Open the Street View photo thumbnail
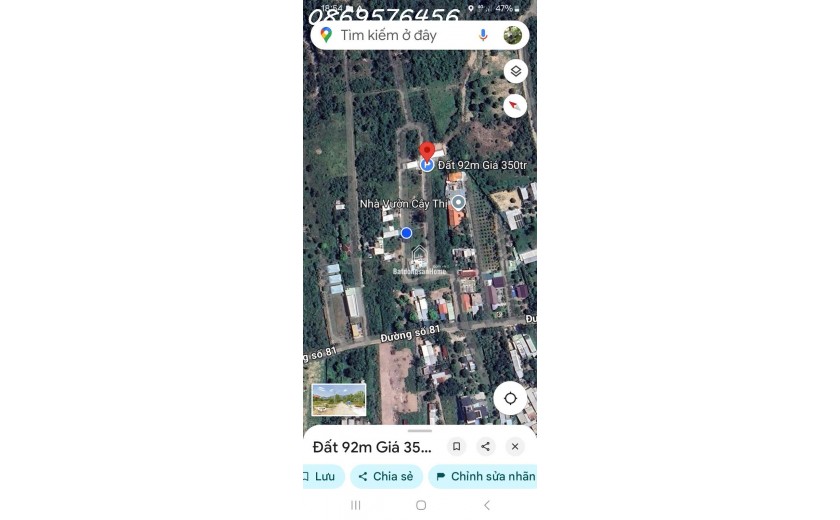 pyautogui.click(x=339, y=399)
